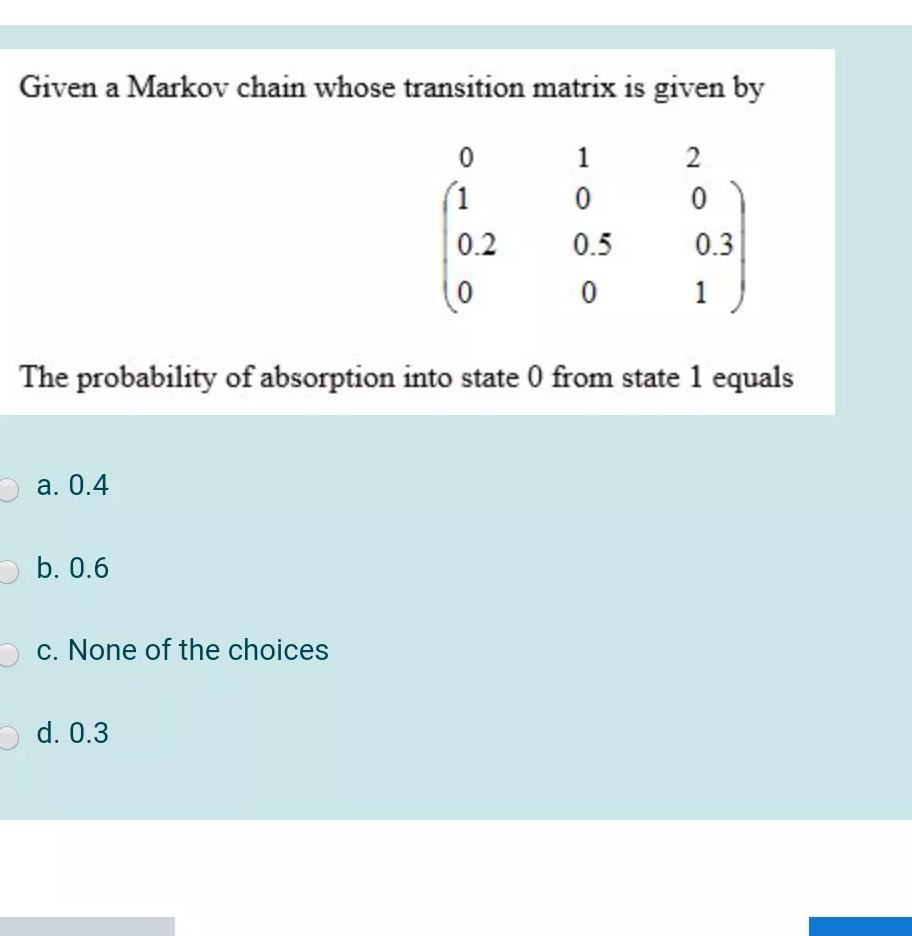This screenshot has height=936, width=912.
Task: Select radio button for option c. None of the choices
Action: pos(8,654)
